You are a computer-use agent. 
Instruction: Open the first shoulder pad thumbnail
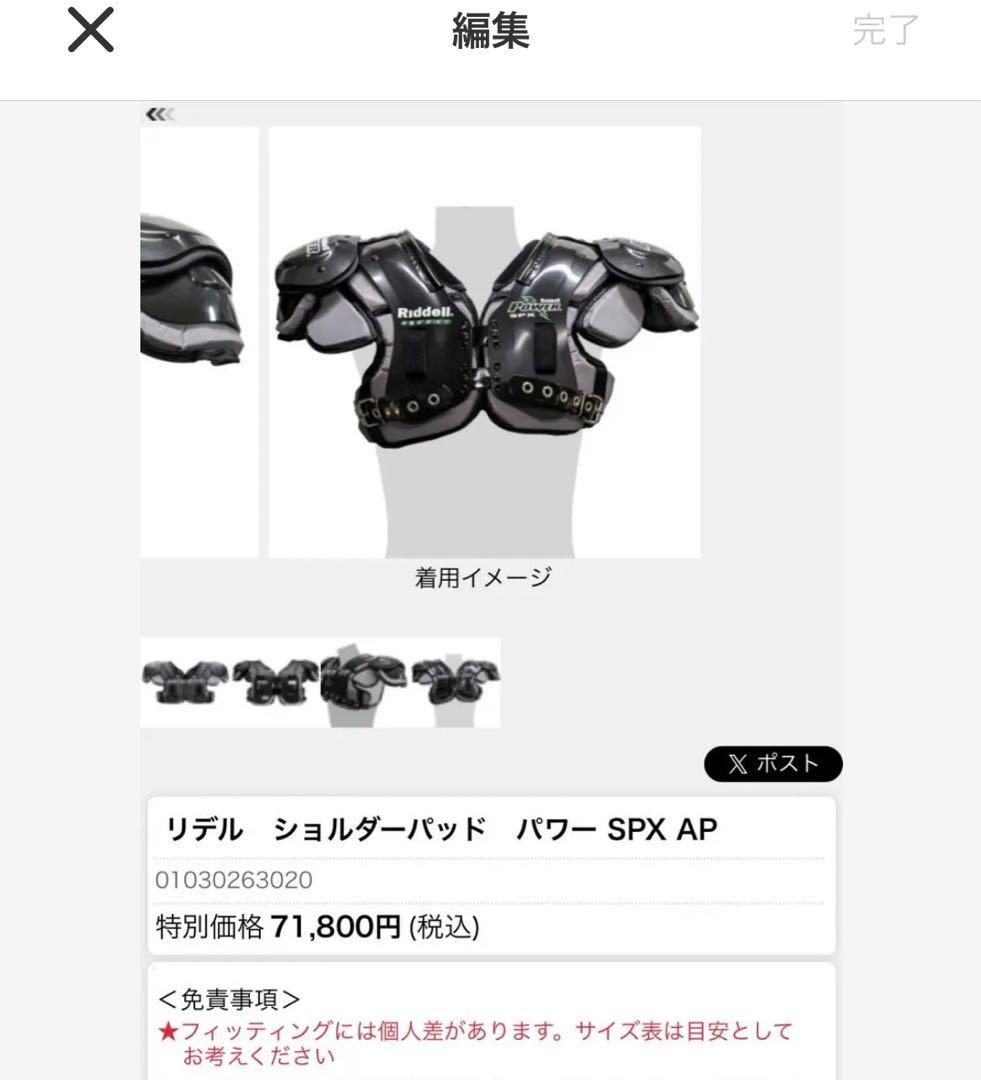[x=186, y=683]
